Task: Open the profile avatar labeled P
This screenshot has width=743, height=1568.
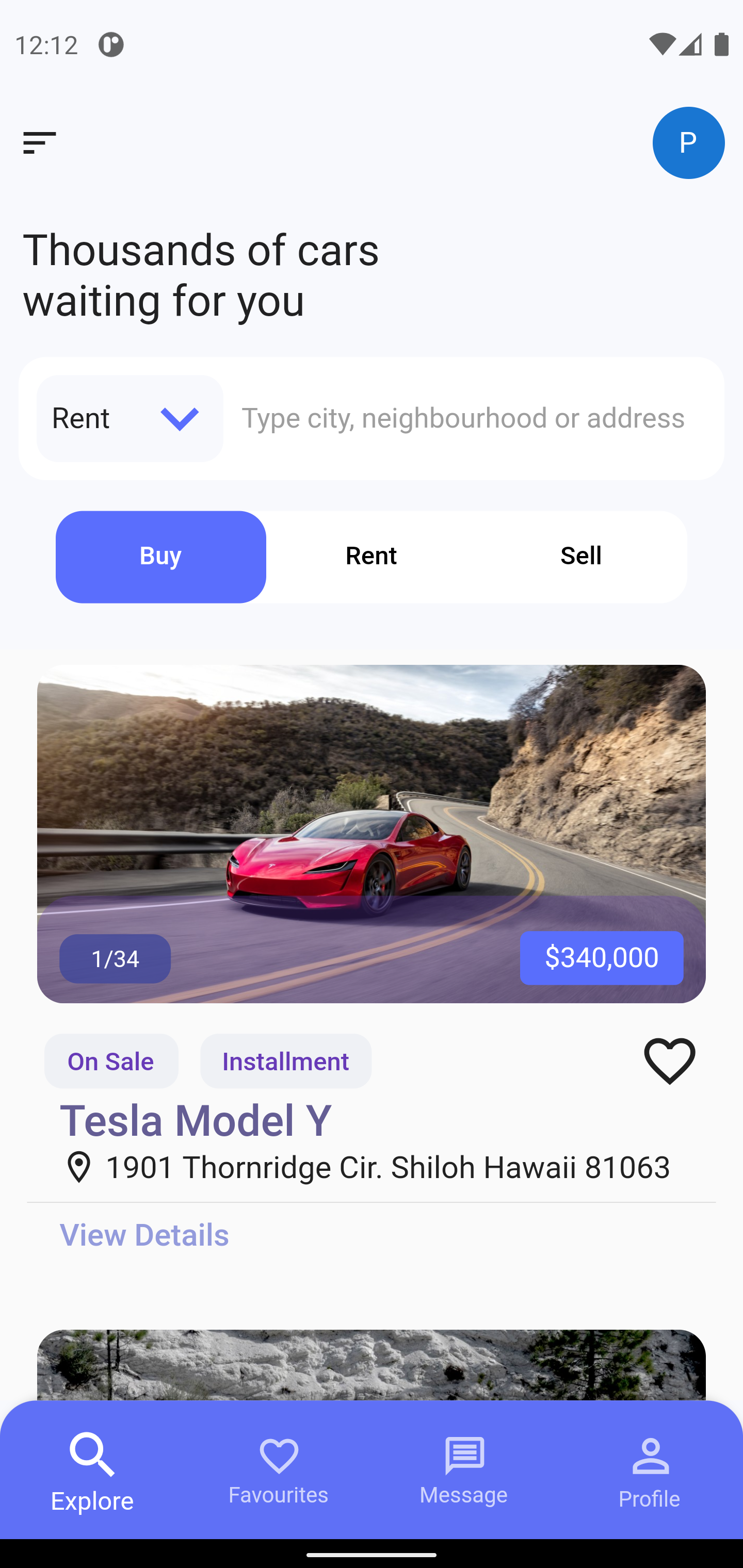Action: [688, 143]
